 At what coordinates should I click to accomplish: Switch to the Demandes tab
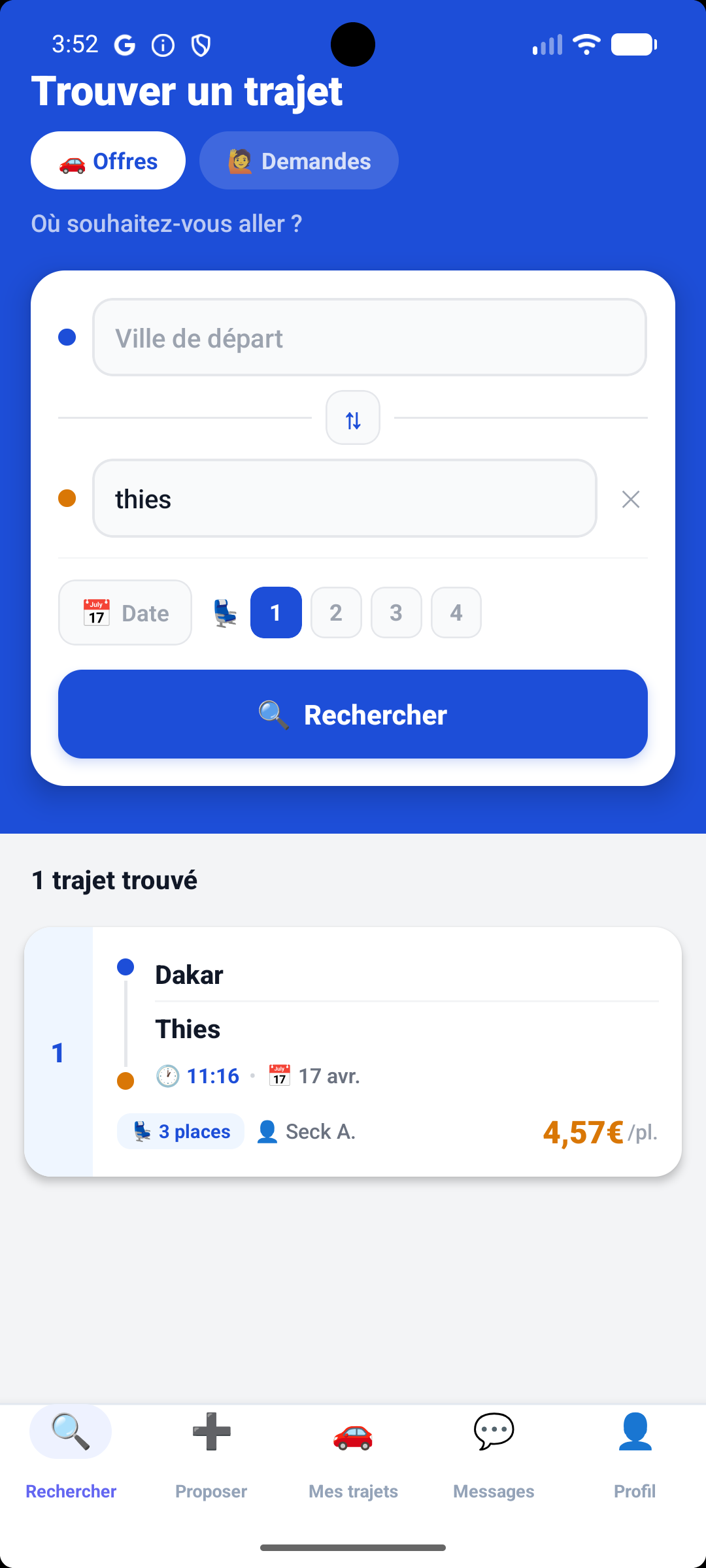298,160
